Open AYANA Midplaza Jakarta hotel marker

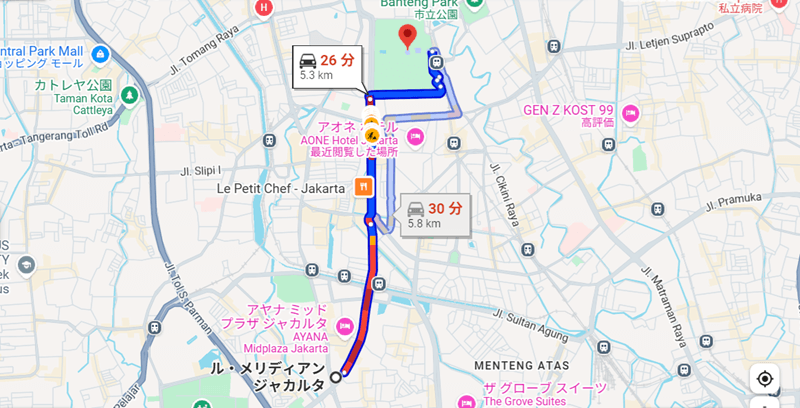345,324
